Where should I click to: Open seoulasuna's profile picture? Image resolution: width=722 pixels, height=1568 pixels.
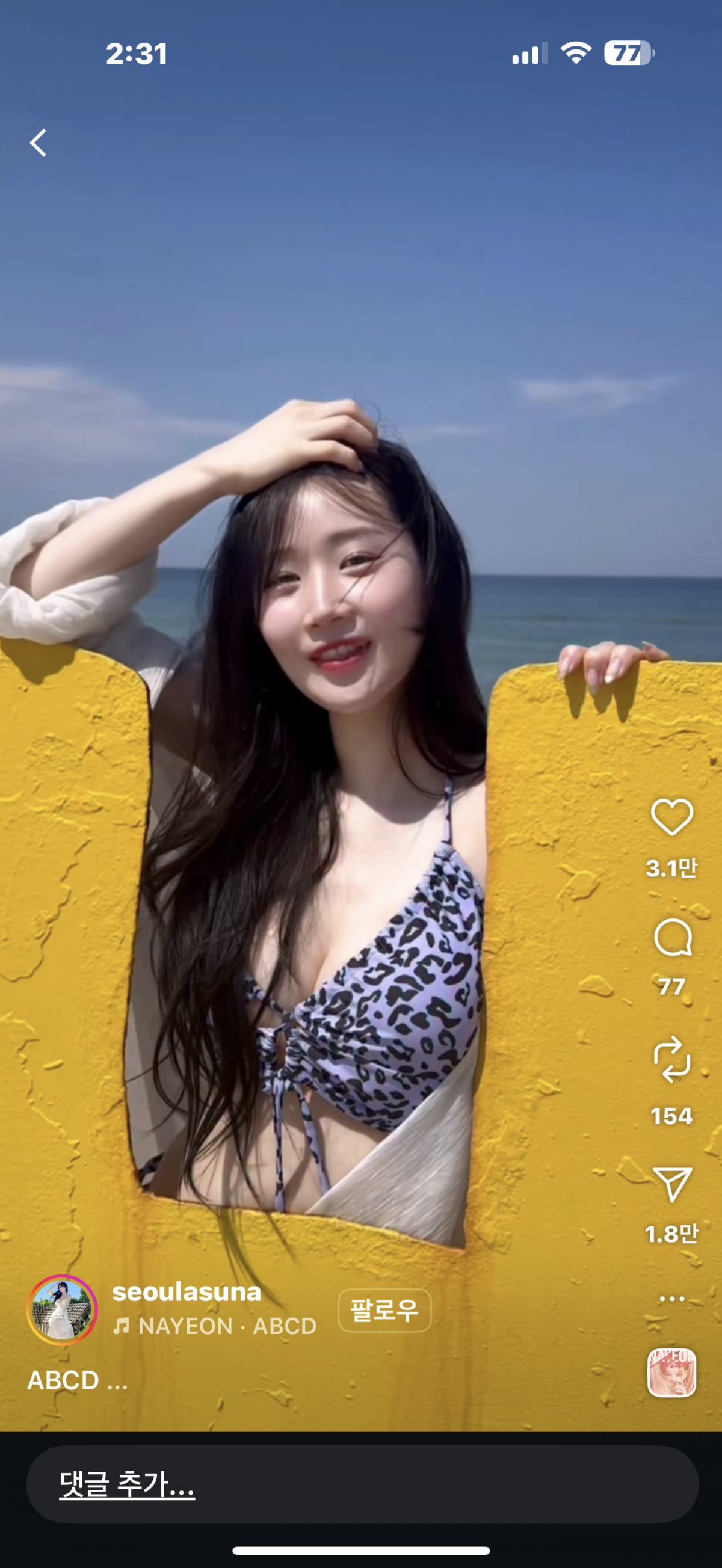62,1310
